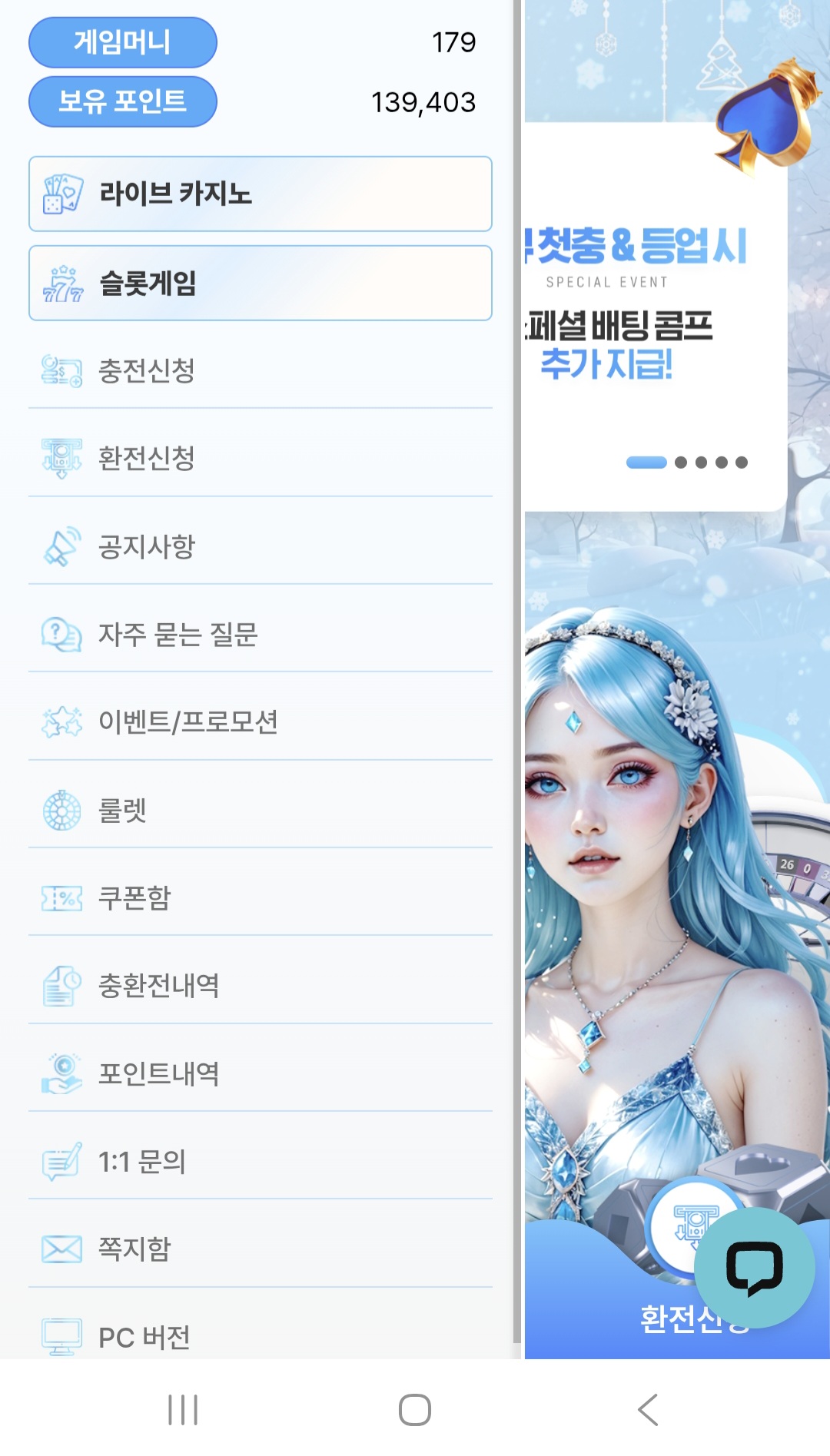The width and height of the screenshot is (830, 1456).
Task: Tap the 게임머니 button
Action: 123,42
